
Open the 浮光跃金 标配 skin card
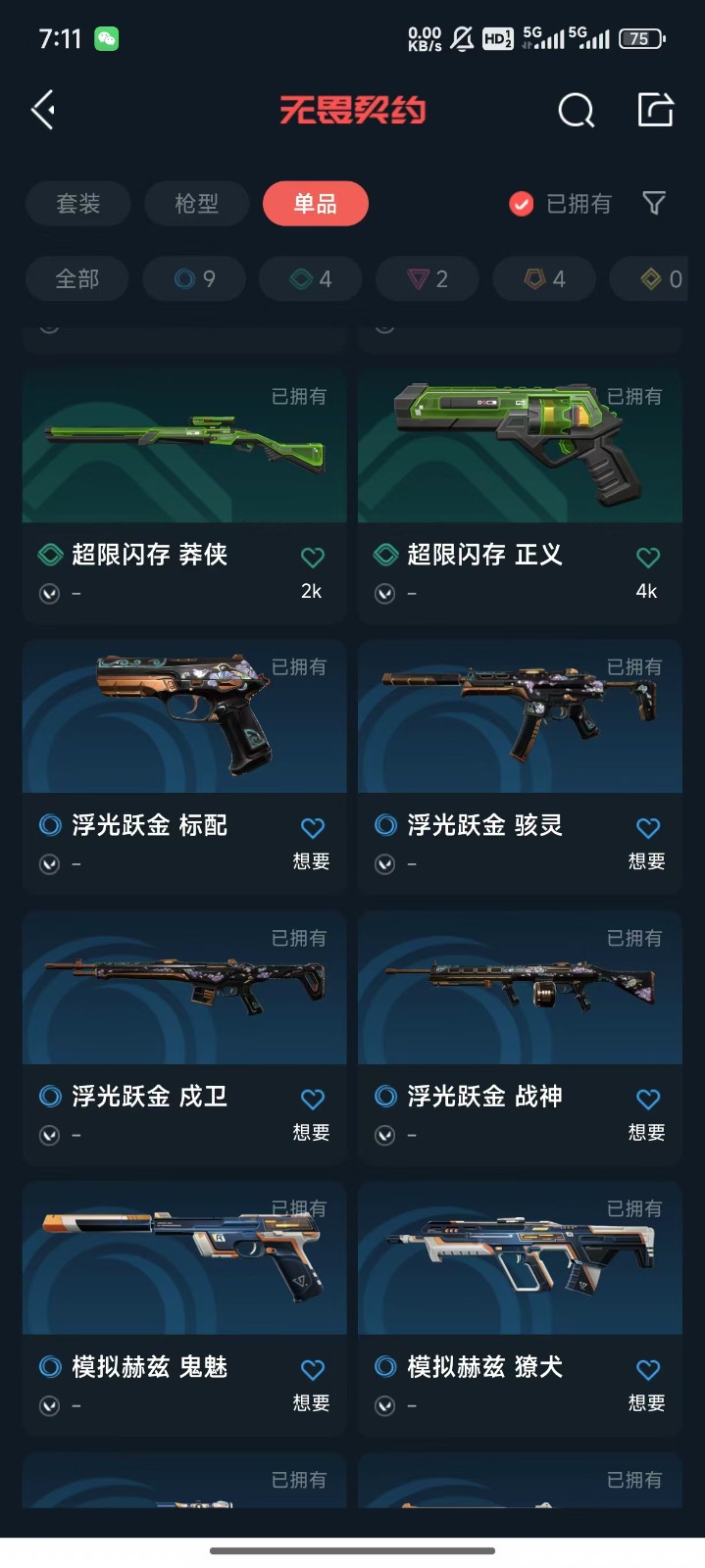tap(184, 720)
